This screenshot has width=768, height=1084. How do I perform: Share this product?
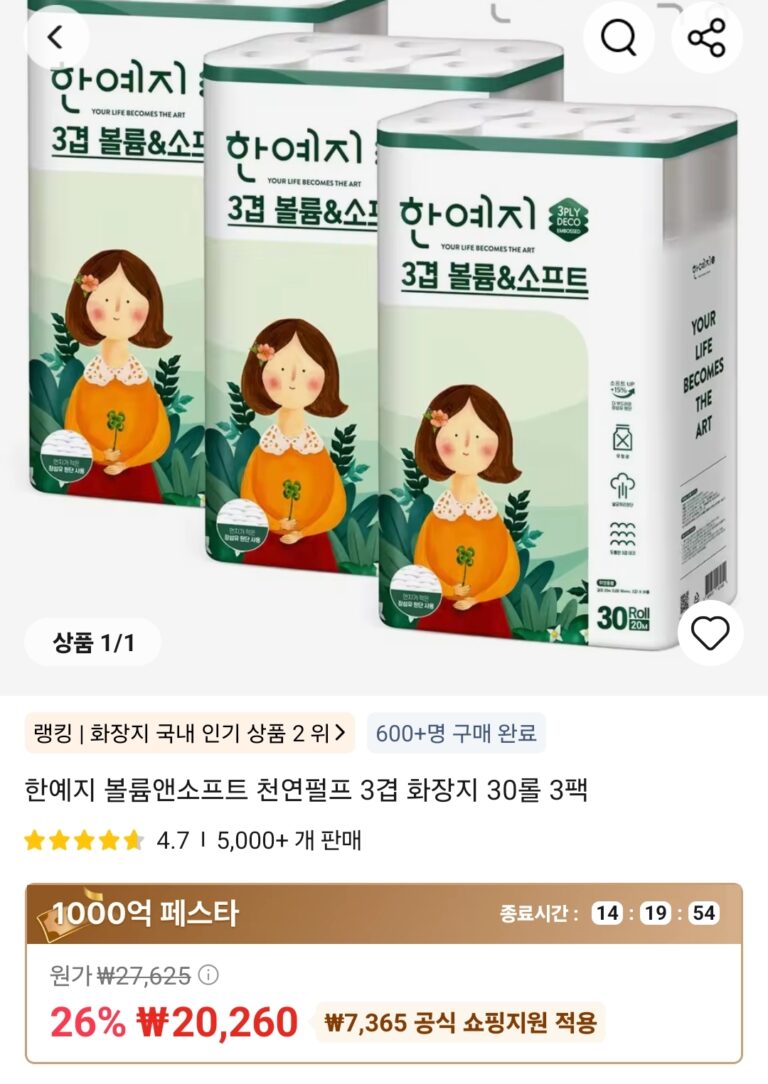pos(706,38)
